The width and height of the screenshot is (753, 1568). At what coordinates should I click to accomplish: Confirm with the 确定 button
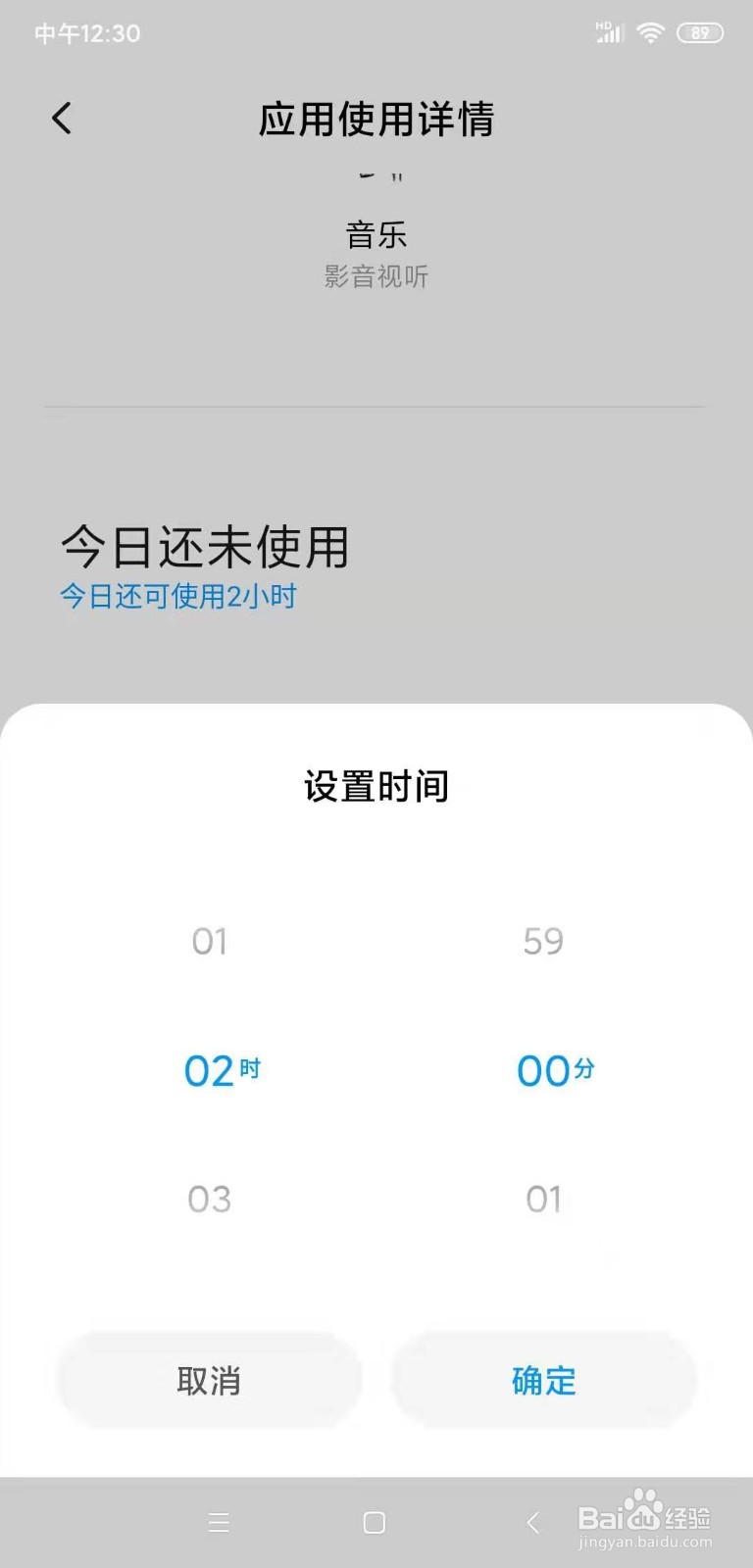click(543, 1380)
